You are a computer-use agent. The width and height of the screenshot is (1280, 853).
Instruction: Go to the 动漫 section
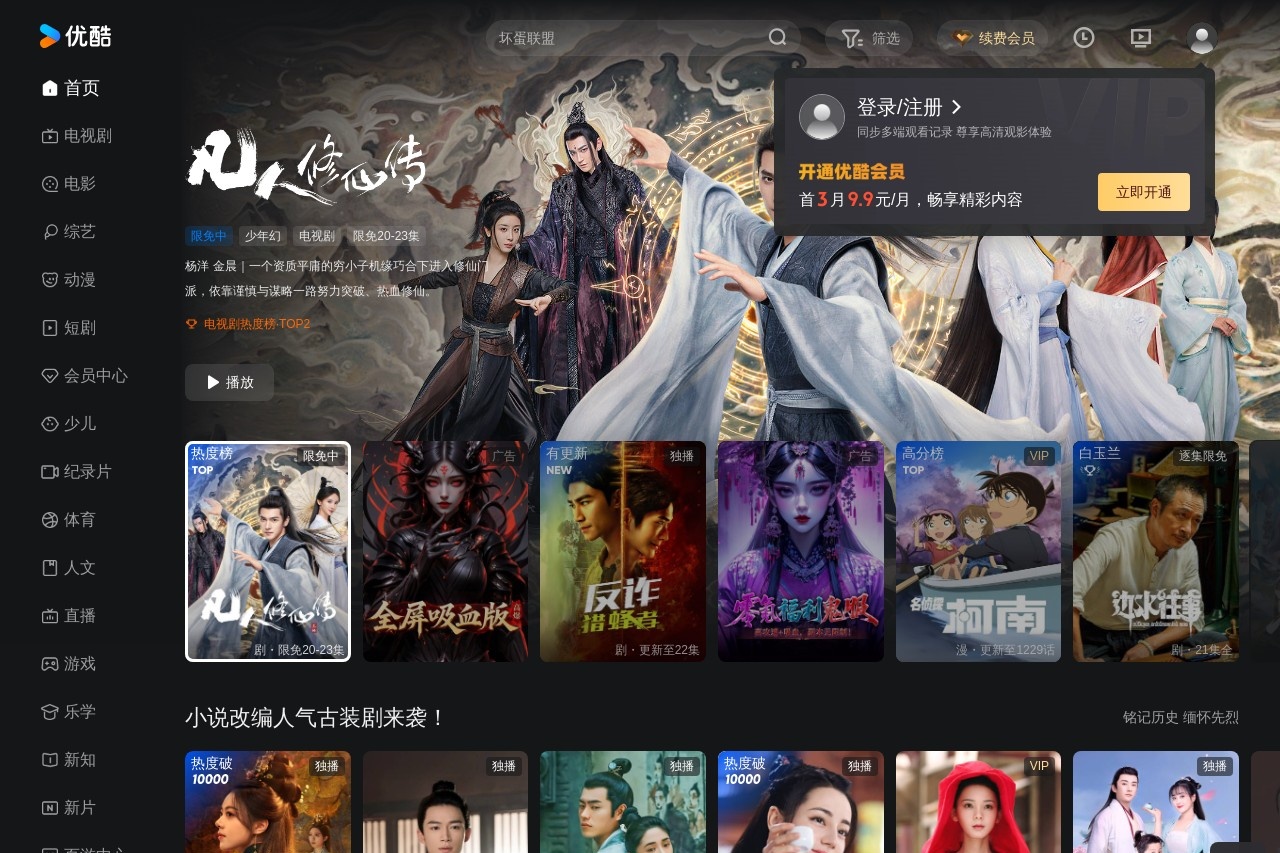point(78,280)
